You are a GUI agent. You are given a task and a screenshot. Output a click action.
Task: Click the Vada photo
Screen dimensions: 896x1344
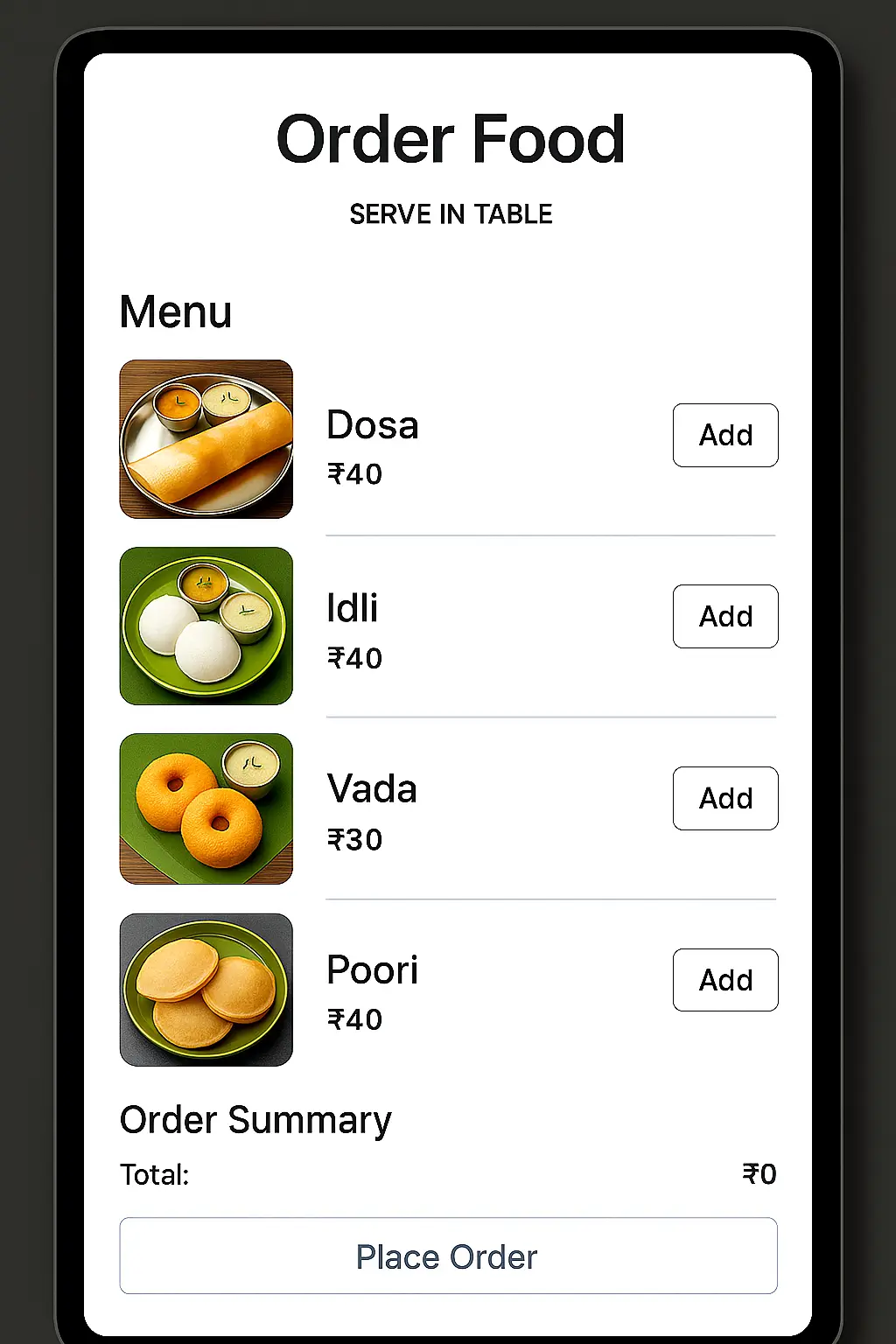click(x=206, y=806)
